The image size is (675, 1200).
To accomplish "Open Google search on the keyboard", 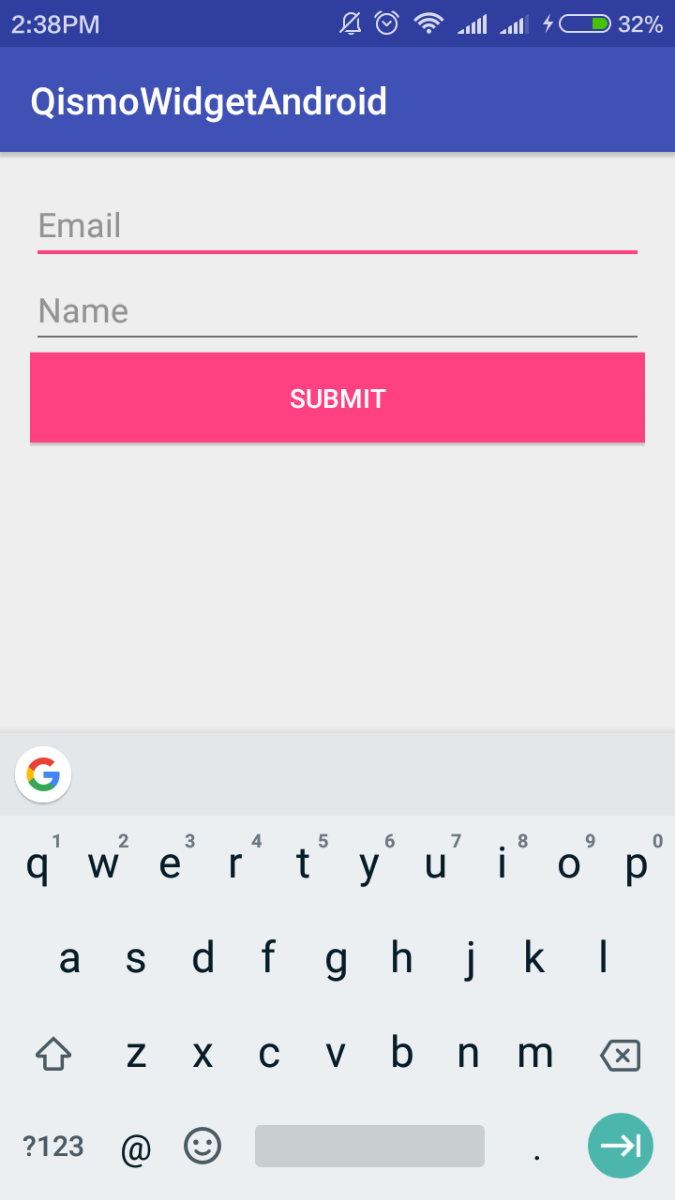I will click(43, 774).
